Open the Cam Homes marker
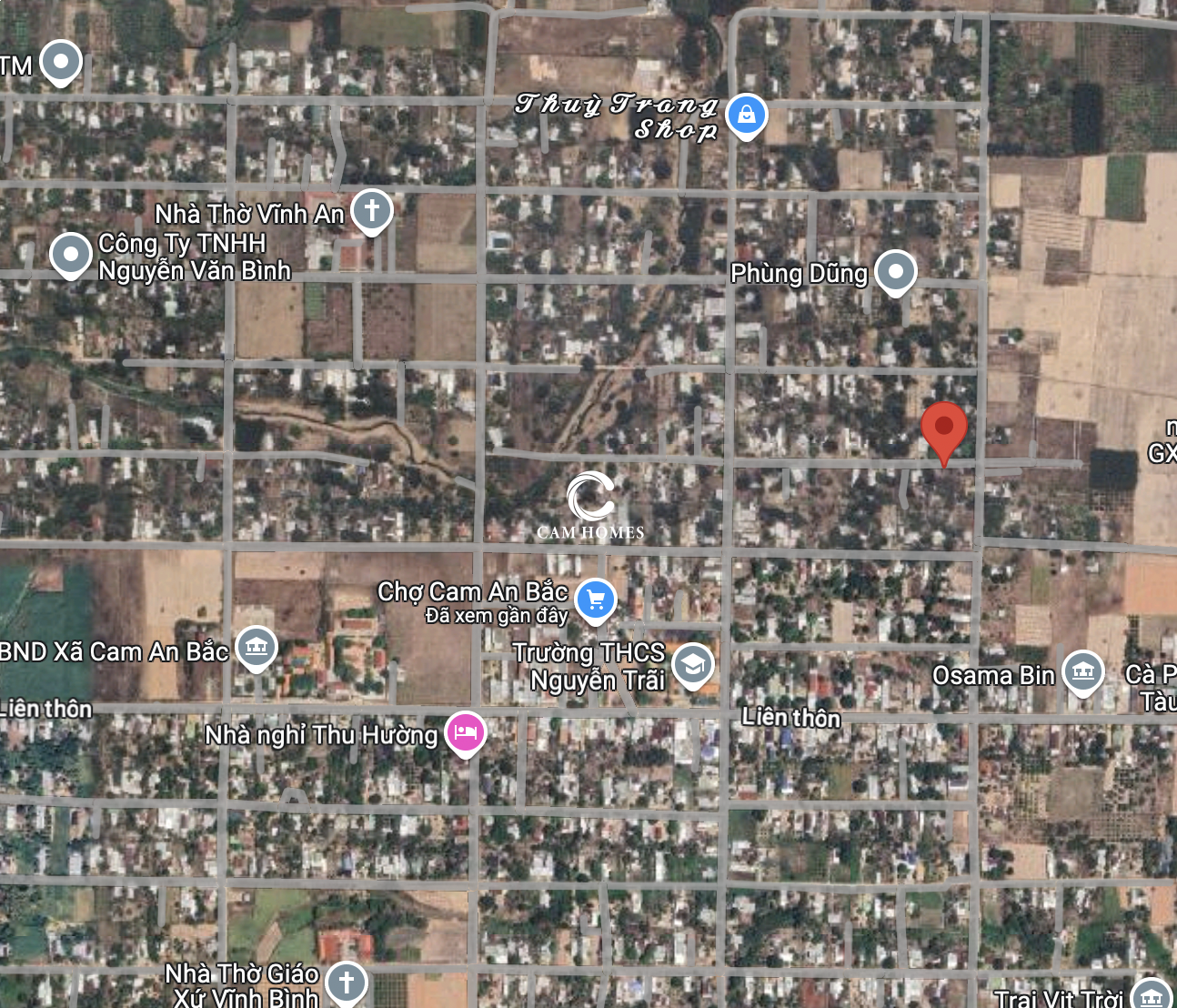 click(591, 499)
